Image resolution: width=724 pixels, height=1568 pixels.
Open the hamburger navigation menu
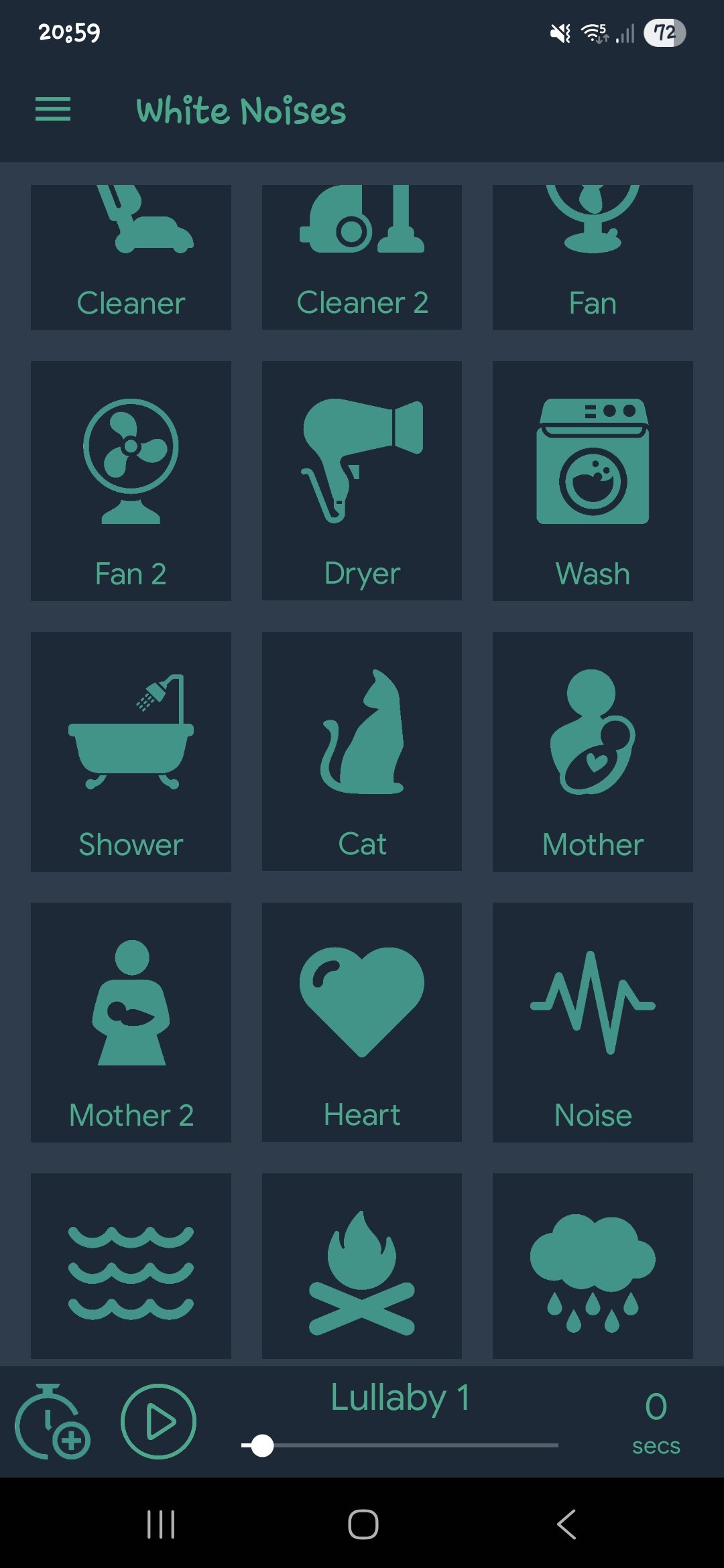(53, 110)
